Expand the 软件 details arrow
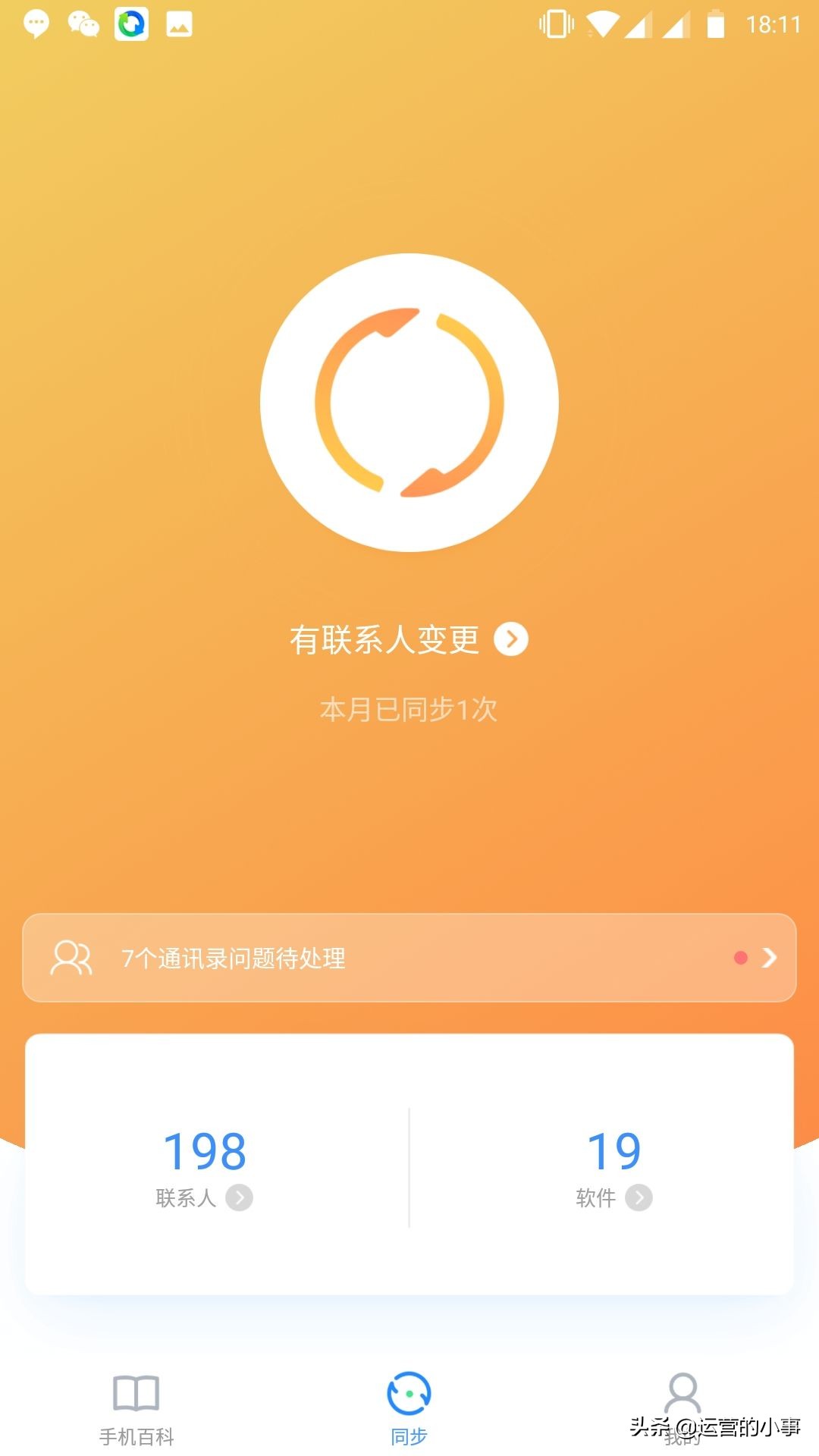Viewport: 819px width, 1456px height. pyautogui.click(x=639, y=1198)
